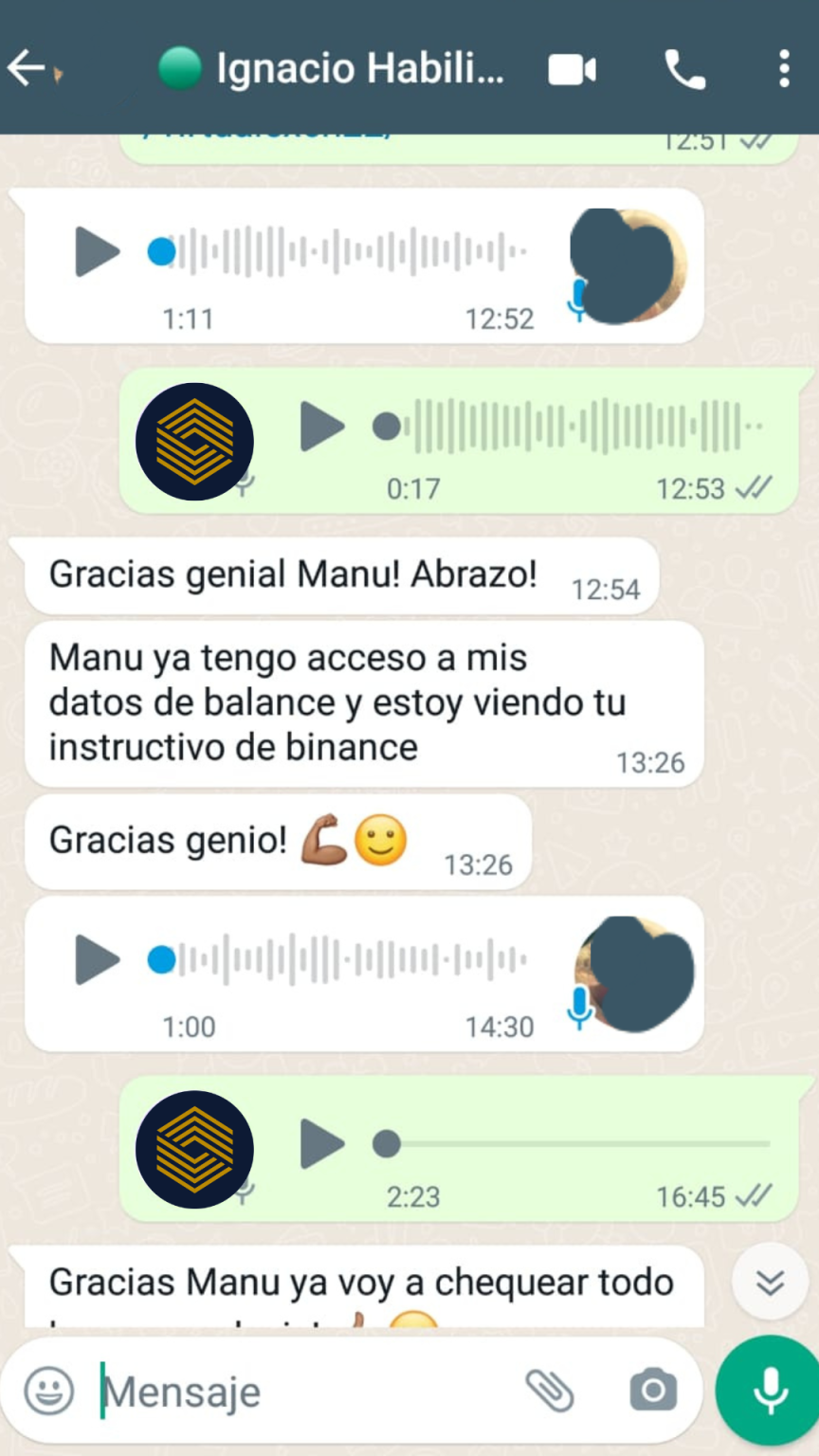This screenshot has height=1456, width=819.
Task: Start a video call with Ignacio
Action: 572,69
